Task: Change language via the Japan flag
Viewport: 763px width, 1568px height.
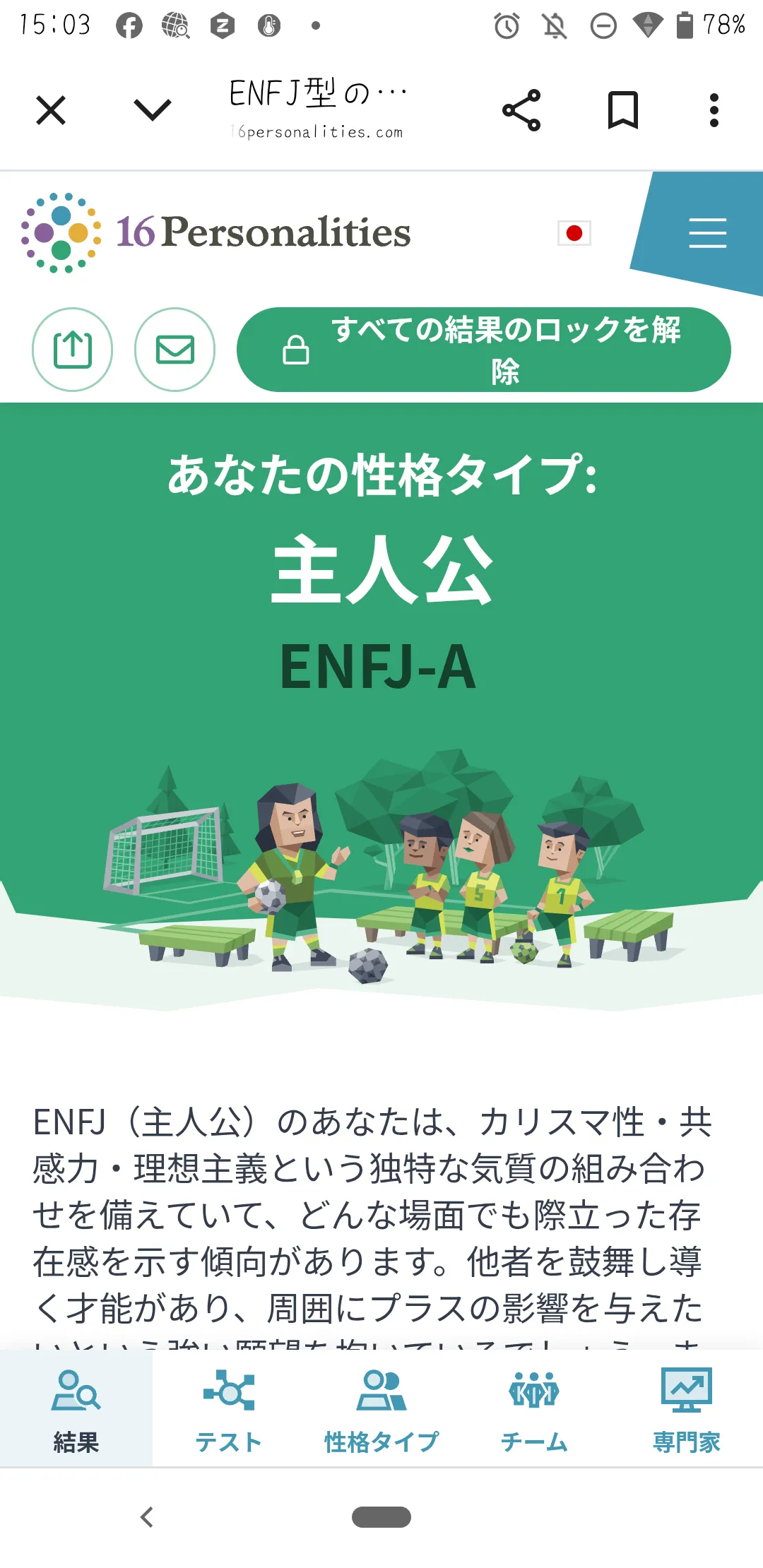Action: (574, 233)
